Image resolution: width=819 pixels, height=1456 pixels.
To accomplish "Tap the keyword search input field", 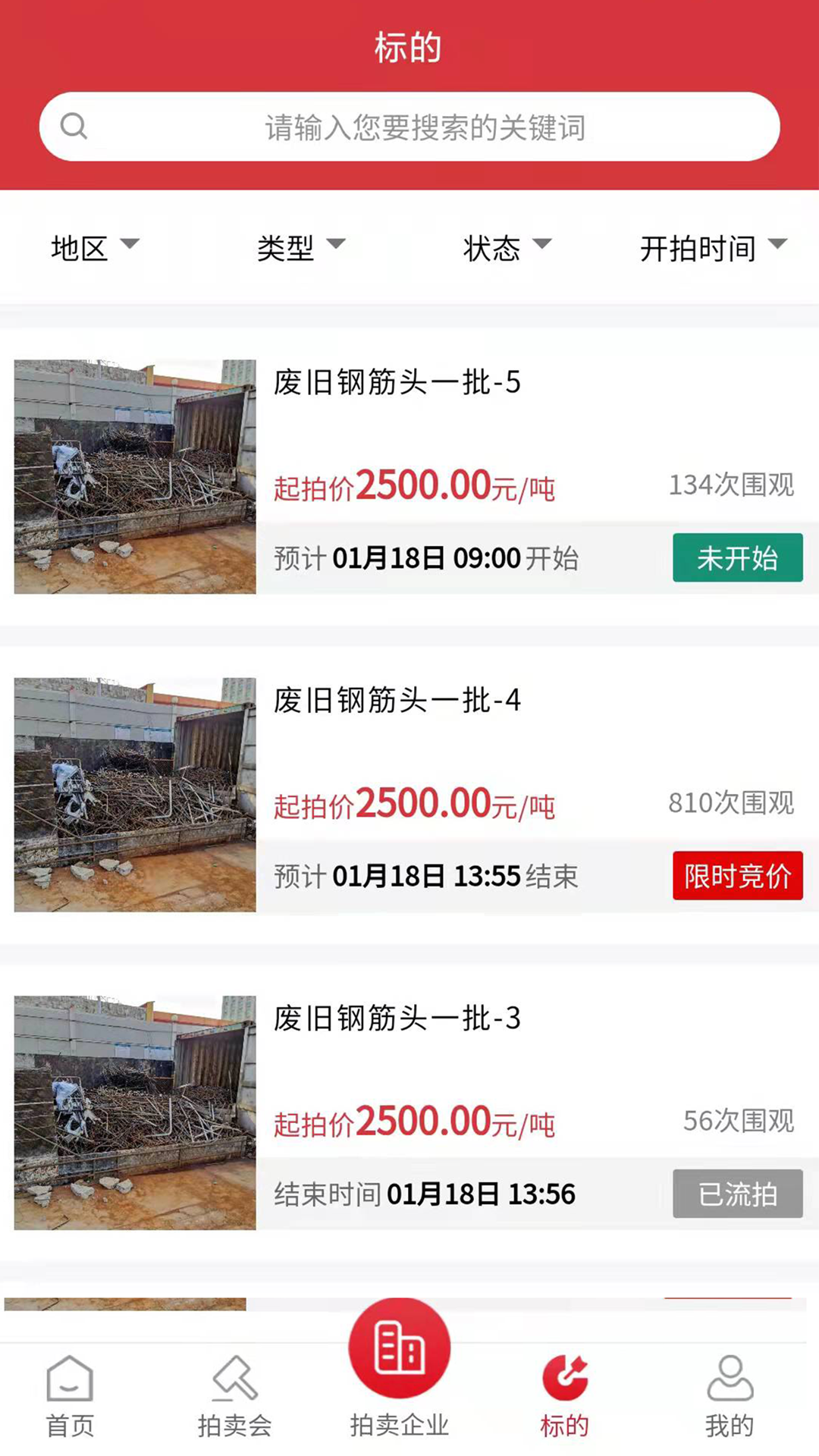I will tap(425, 126).
